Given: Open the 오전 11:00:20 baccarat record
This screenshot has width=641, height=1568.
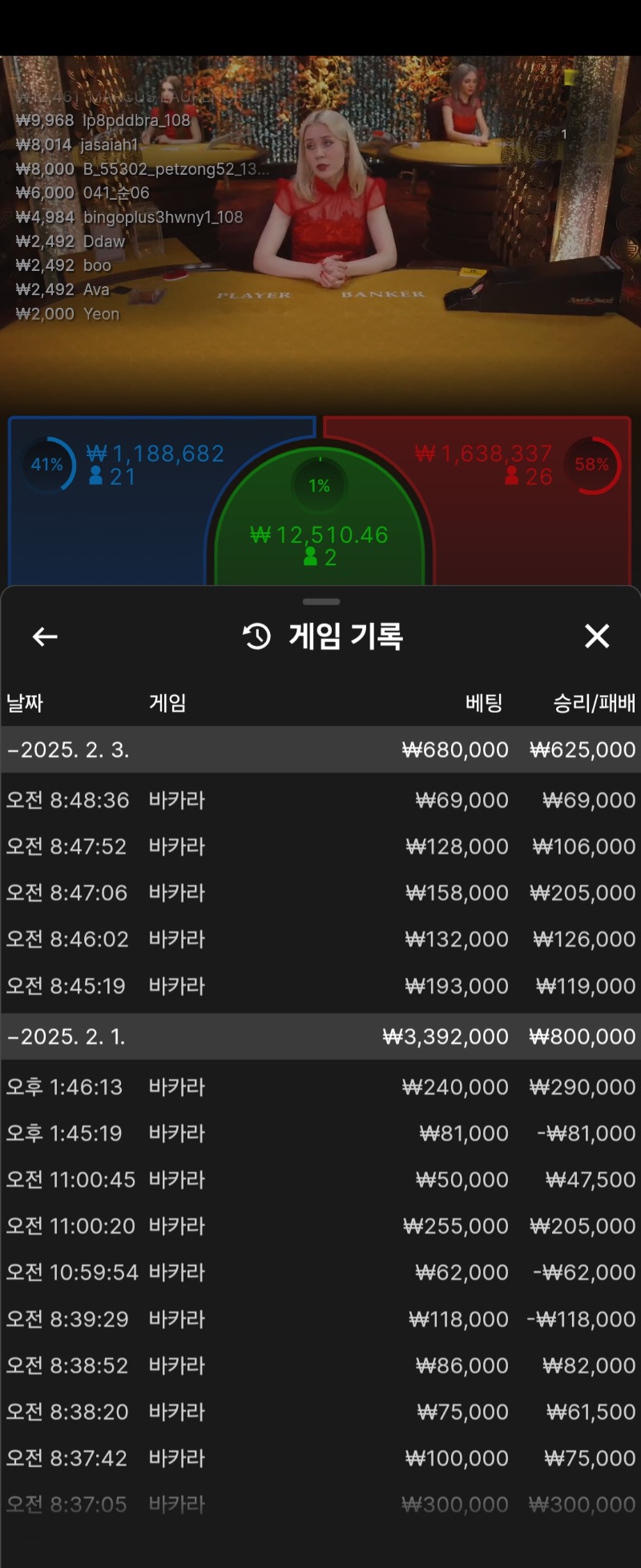Looking at the screenshot, I should [x=320, y=1226].
